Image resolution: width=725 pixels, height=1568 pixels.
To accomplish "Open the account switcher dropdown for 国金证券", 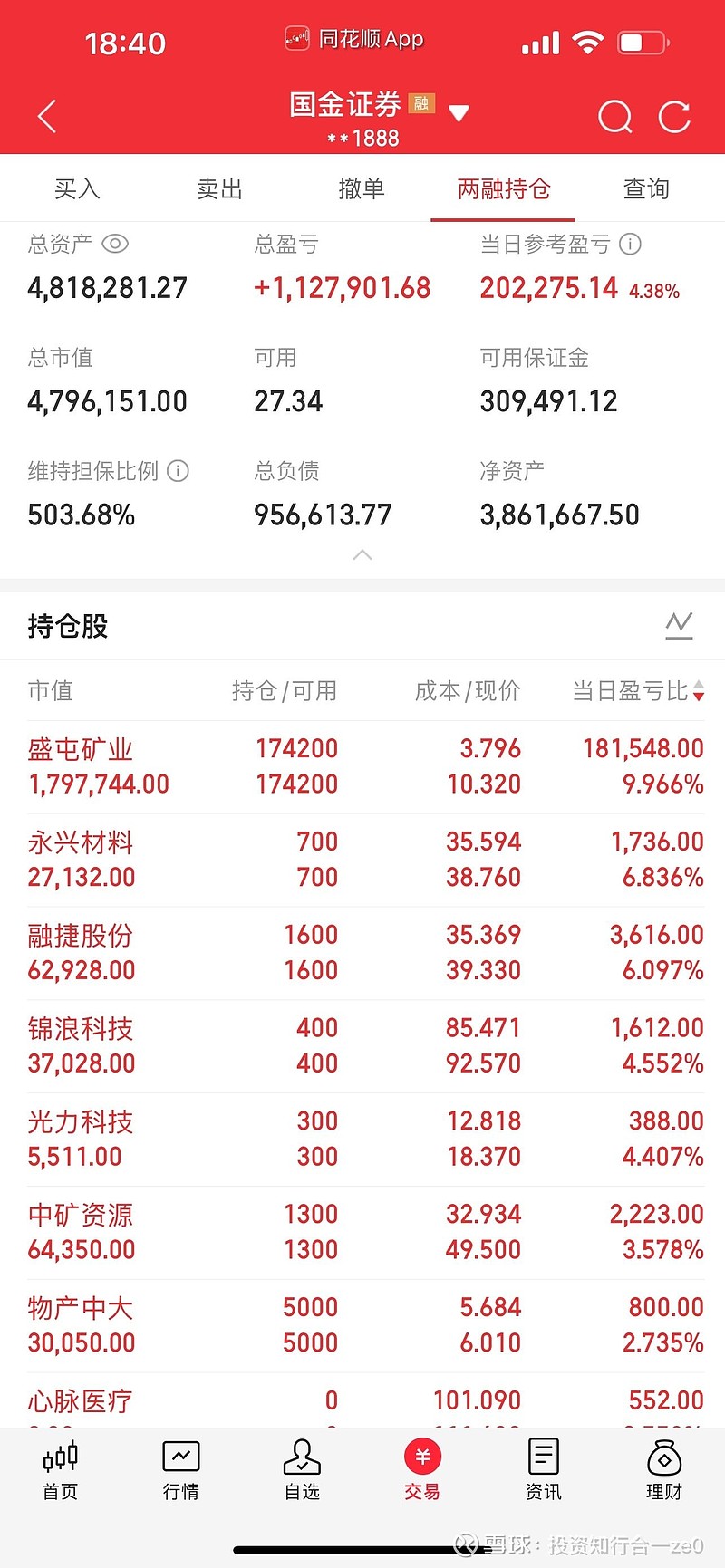I will (x=459, y=113).
